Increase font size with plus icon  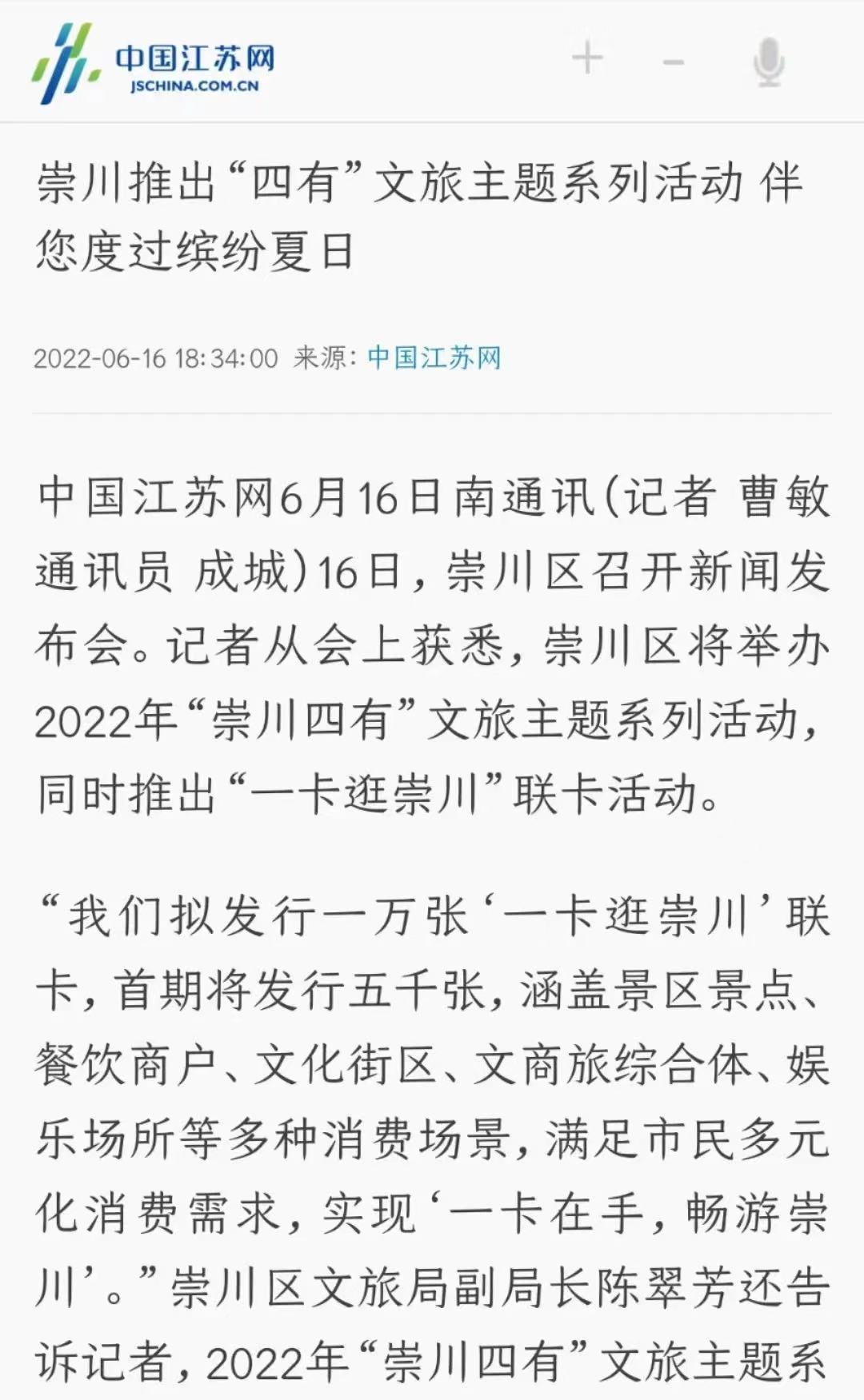[587, 59]
